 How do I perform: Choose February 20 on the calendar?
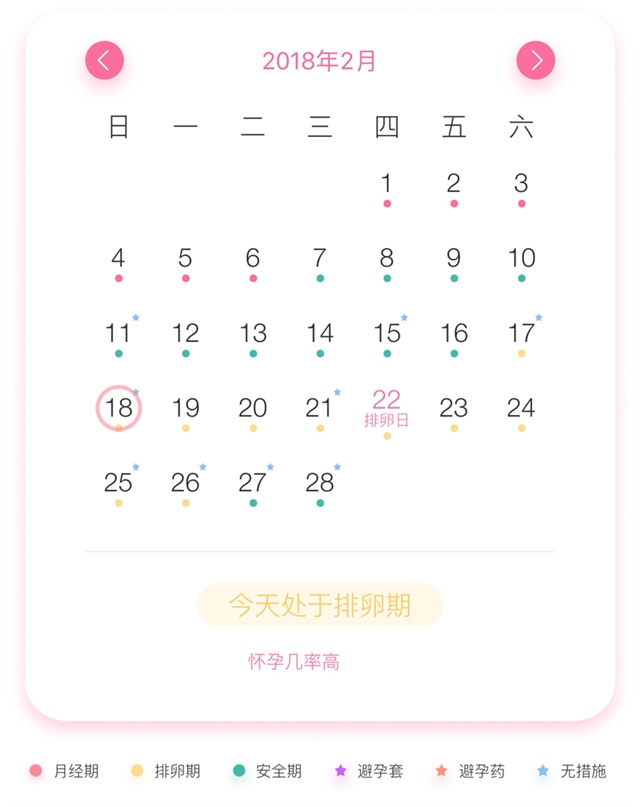pos(253,408)
